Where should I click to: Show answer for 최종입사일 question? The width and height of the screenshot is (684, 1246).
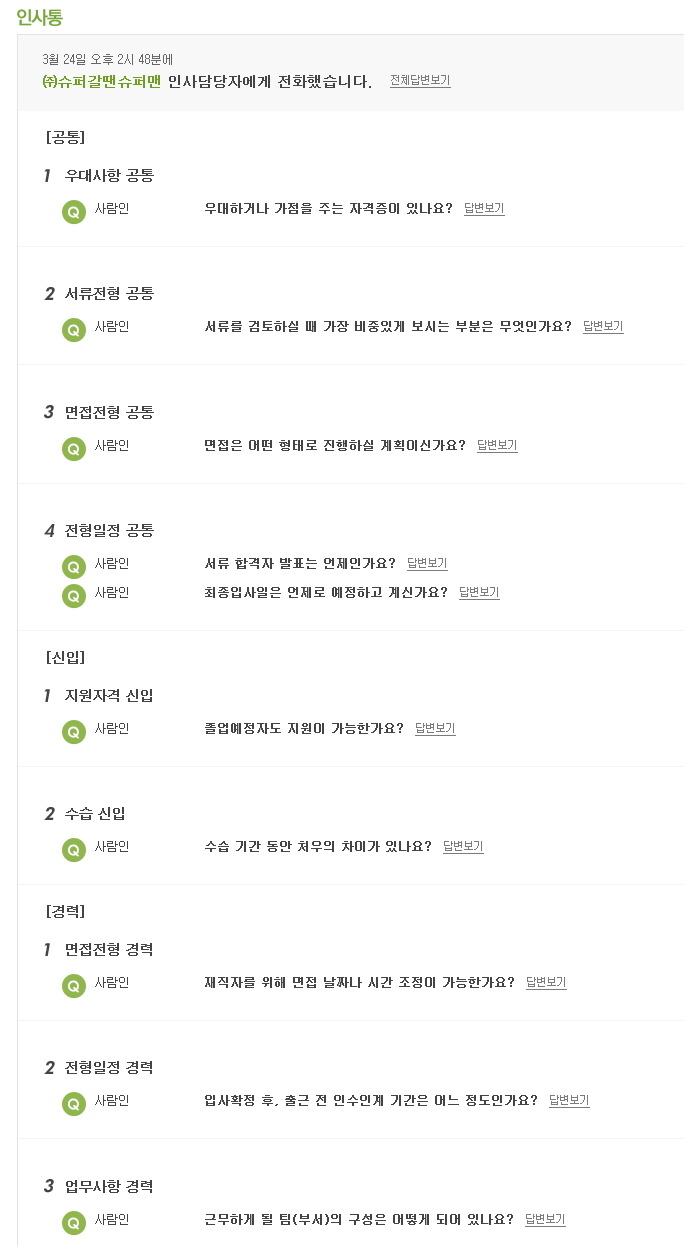(479, 593)
